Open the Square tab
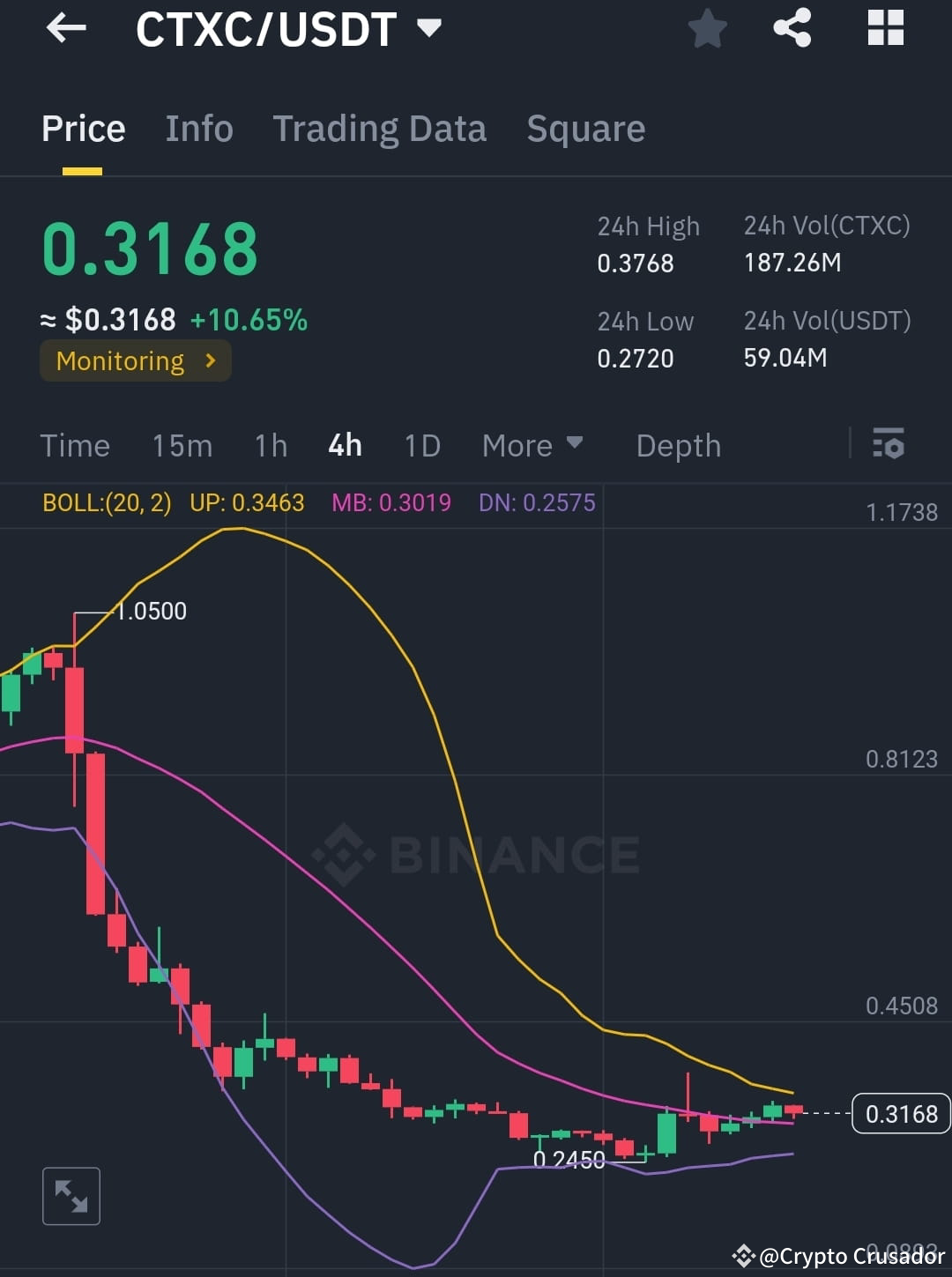 pyautogui.click(x=585, y=128)
